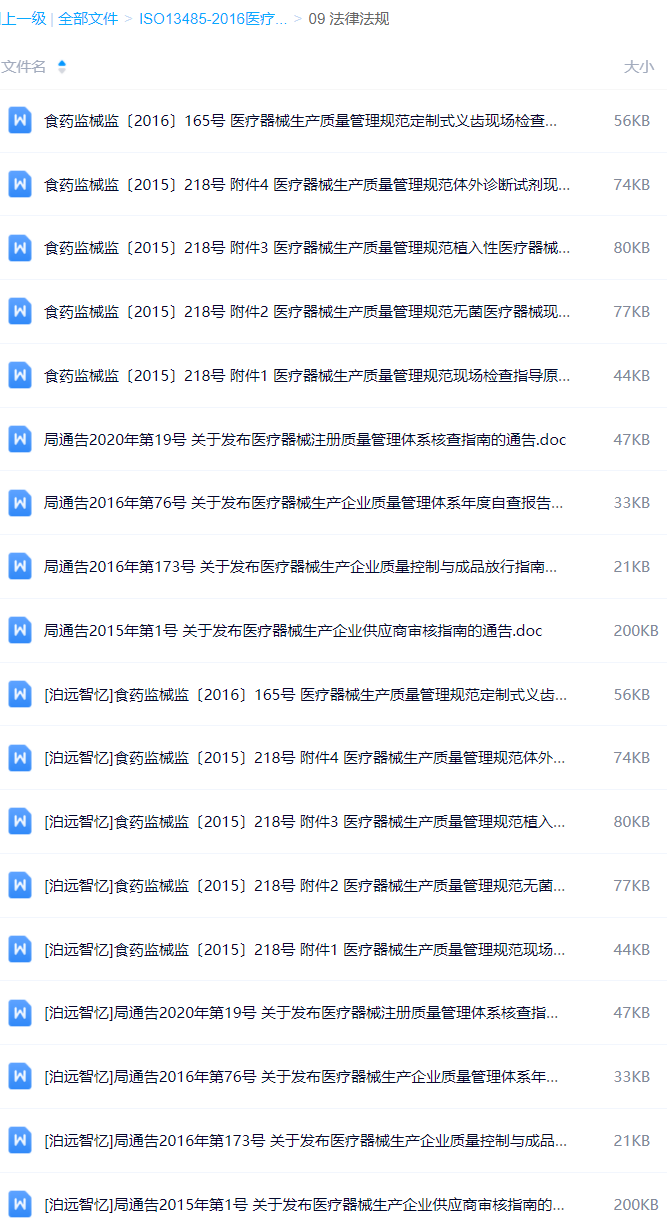
Task: Sort files by 大小 column
Action: click(x=639, y=67)
